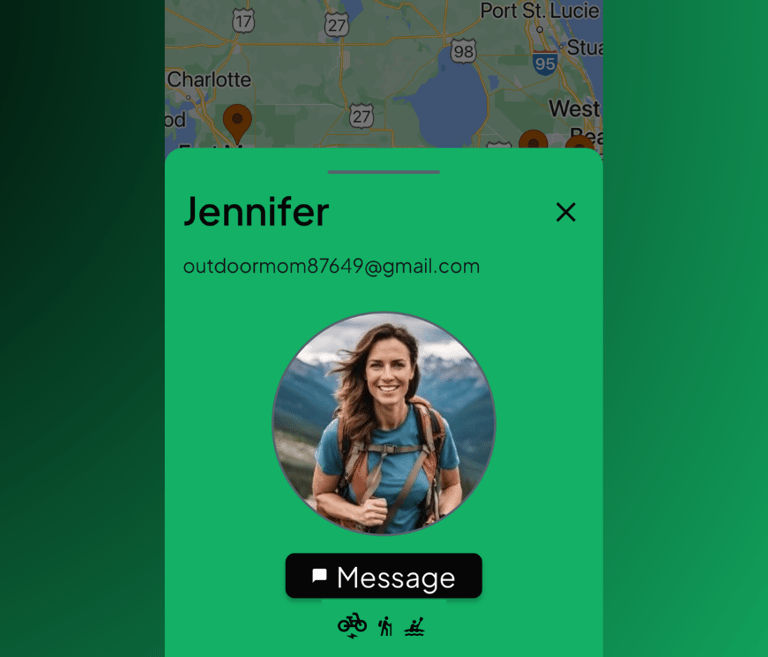This screenshot has height=657, width=768.
Task: Close Jennifer's profile sheet
Action: pyautogui.click(x=566, y=212)
